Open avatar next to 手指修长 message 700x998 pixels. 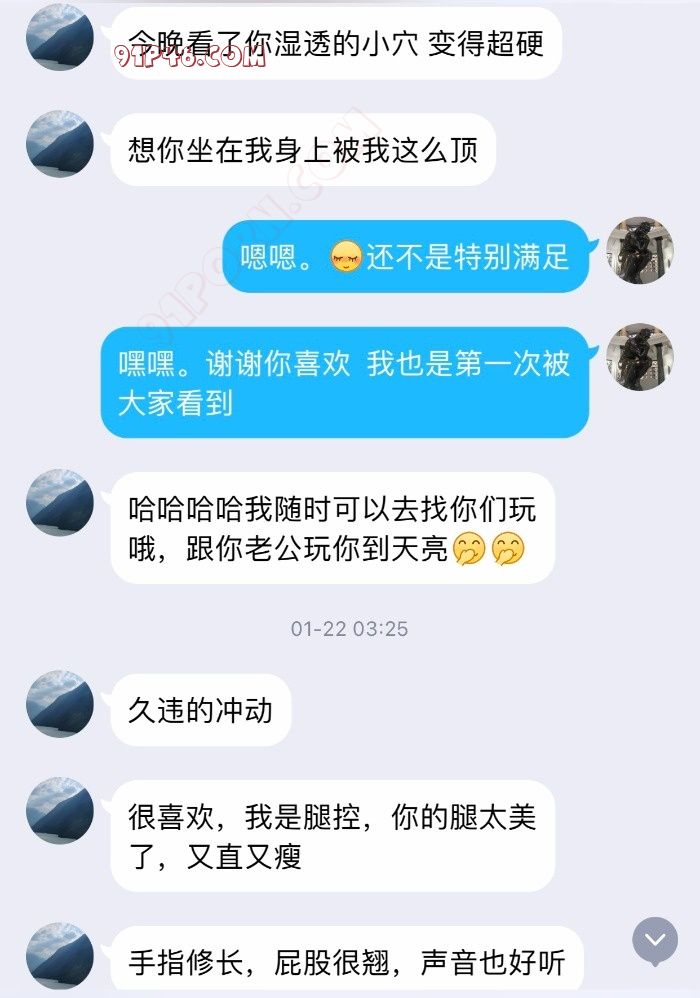click(x=60, y=957)
